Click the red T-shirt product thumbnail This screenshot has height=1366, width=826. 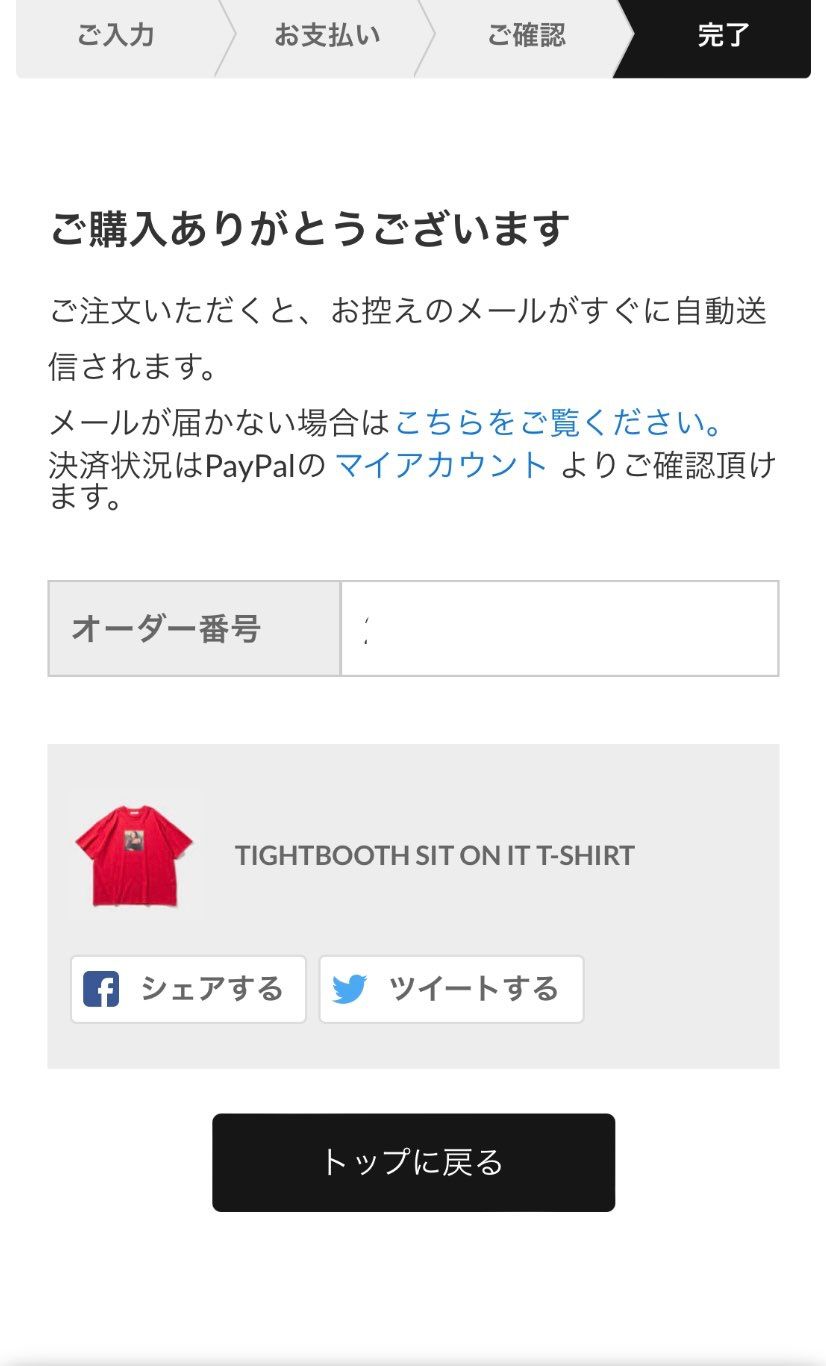click(136, 856)
